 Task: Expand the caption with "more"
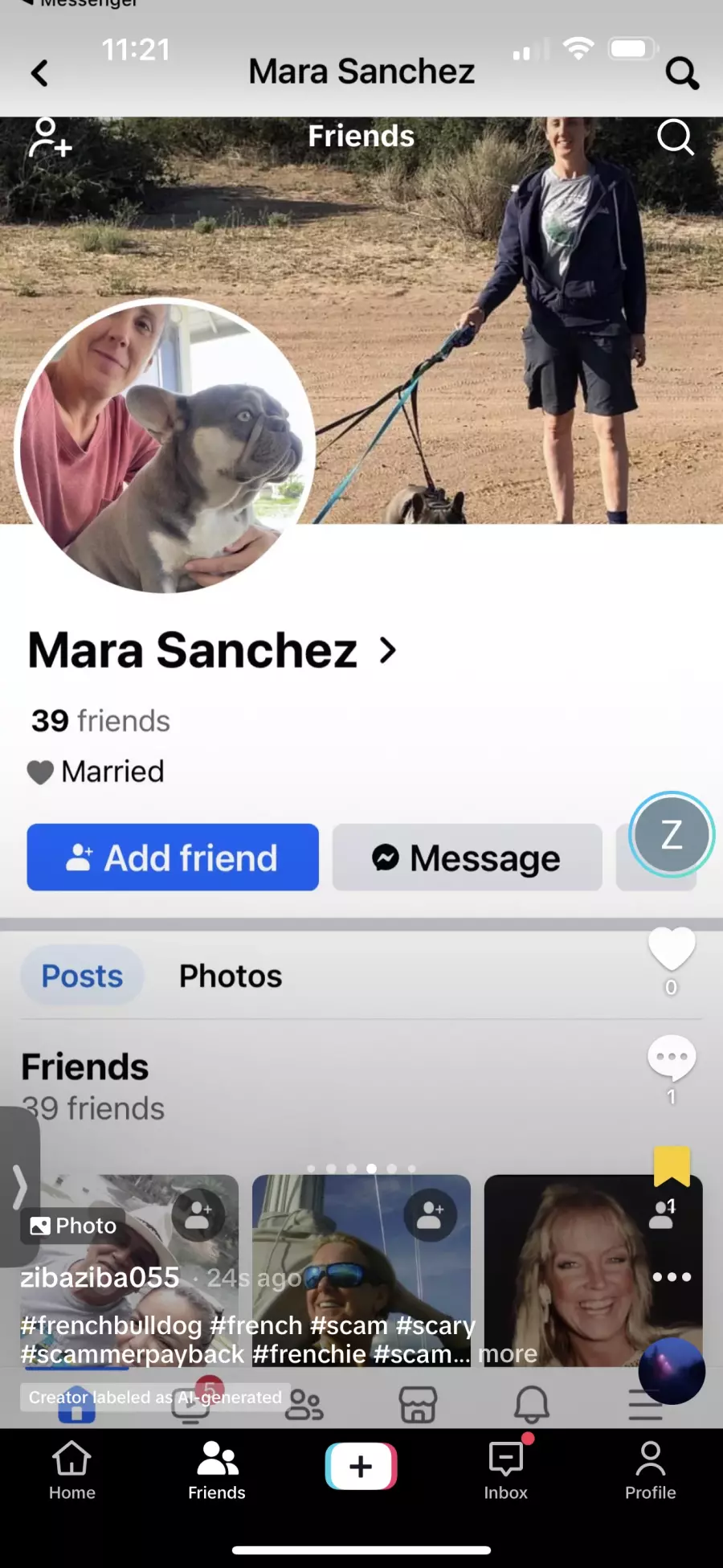(x=508, y=1353)
